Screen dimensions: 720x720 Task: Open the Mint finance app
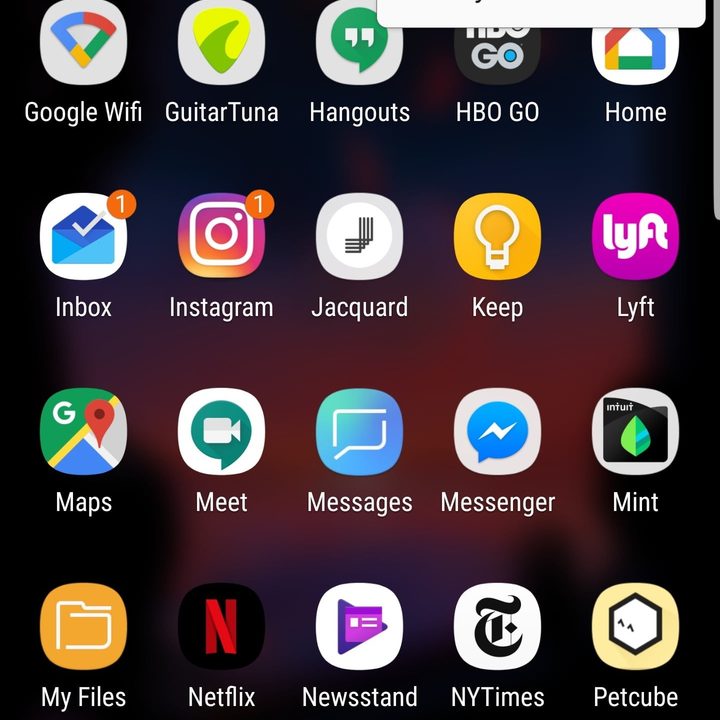coord(635,432)
